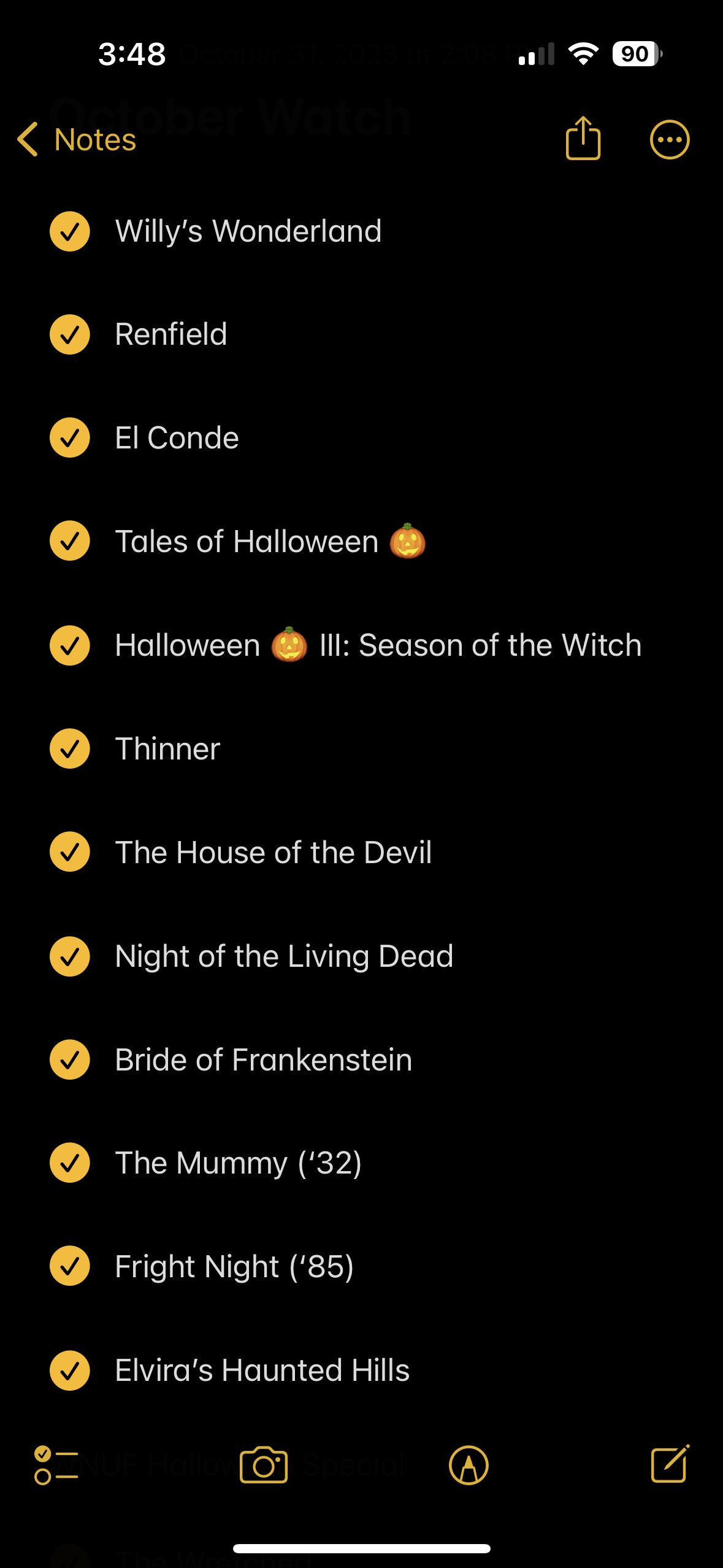The image size is (723, 1568).
Task: Tap the checklist format button
Action: point(56,1465)
